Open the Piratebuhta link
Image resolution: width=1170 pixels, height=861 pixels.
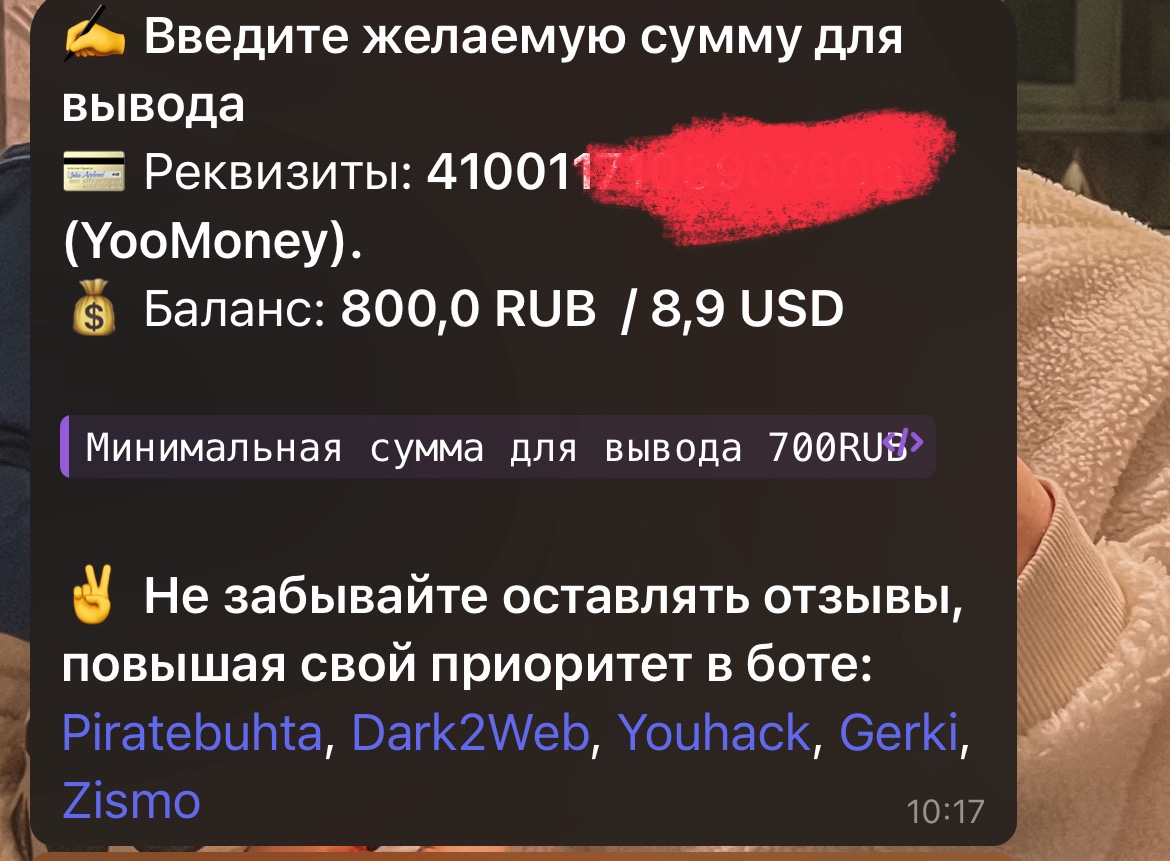[x=192, y=735]
